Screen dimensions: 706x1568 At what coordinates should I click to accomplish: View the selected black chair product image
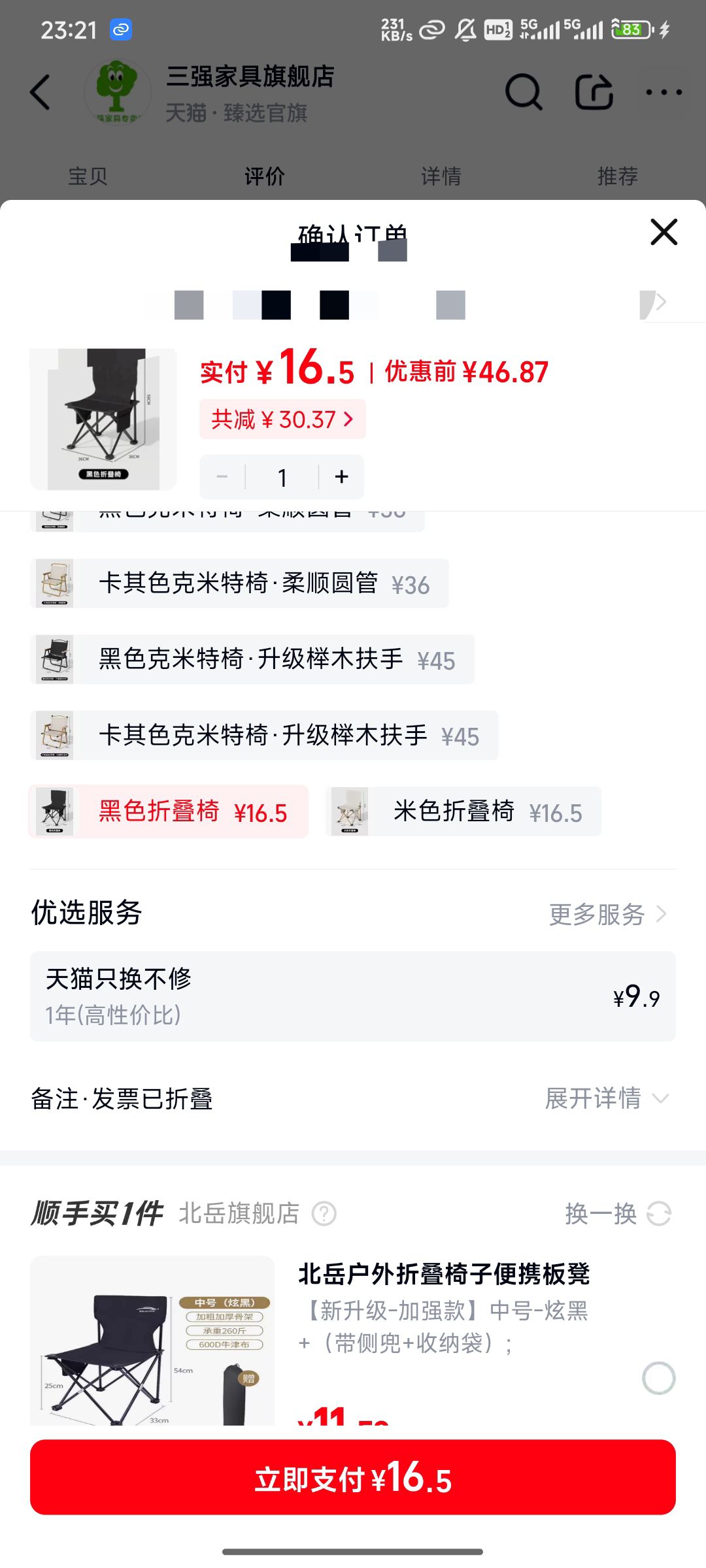[x=103, y=419]
